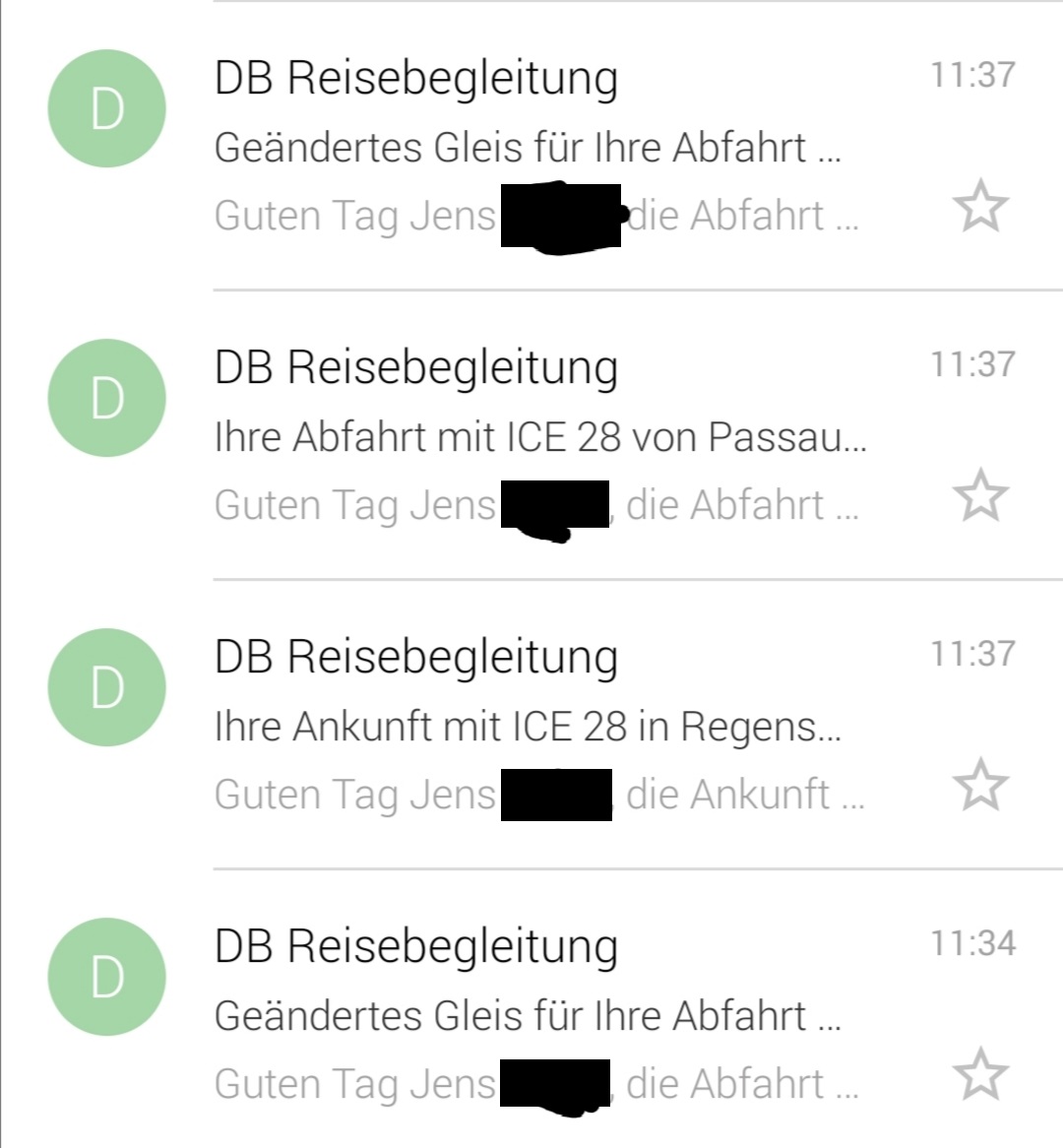1063x1148 pixels.
Task: Select the Abfahrt von Passau email via its avatar
Action: point(106,398)
